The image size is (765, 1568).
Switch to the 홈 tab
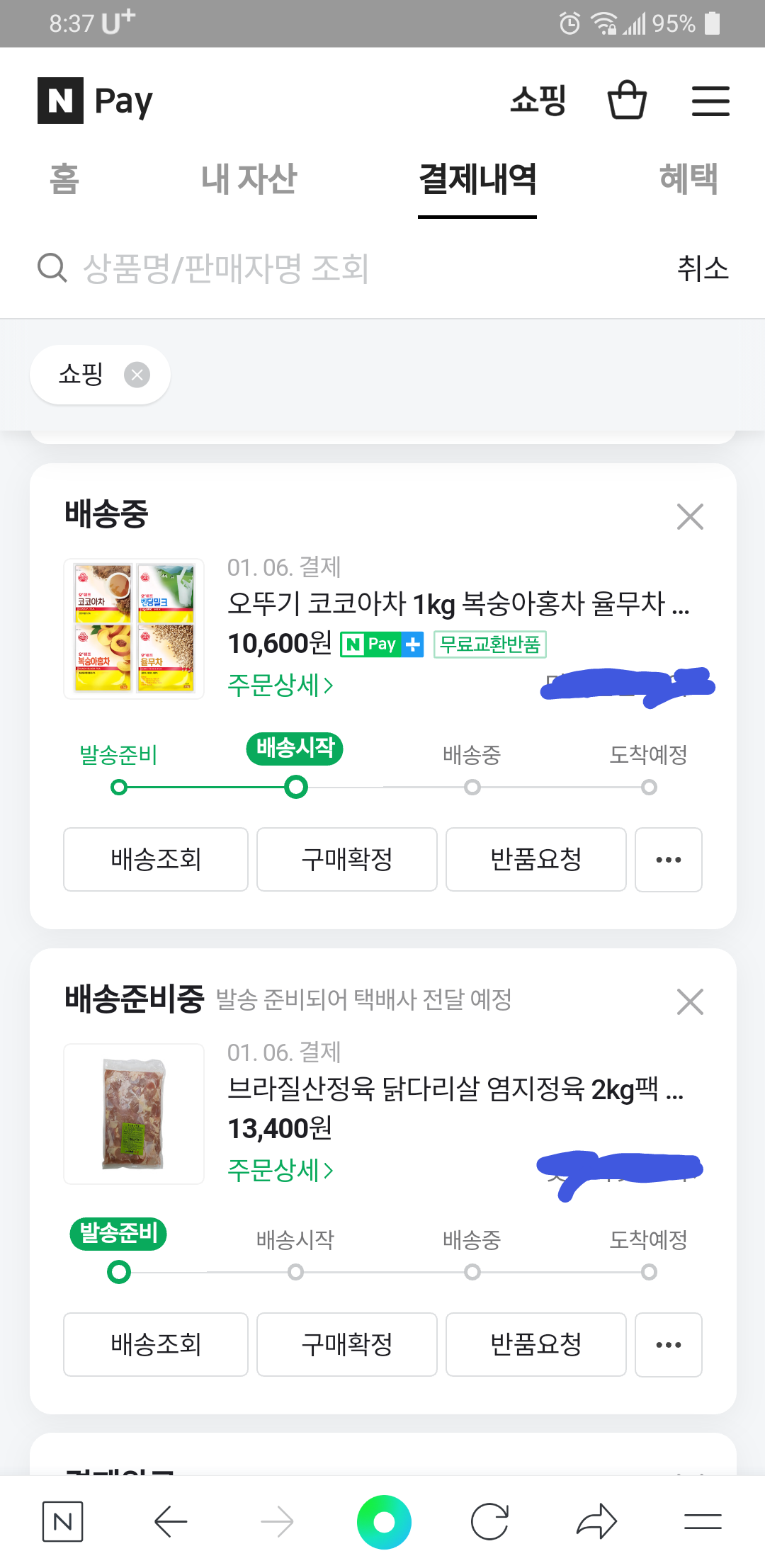click(x=64, y=178)
